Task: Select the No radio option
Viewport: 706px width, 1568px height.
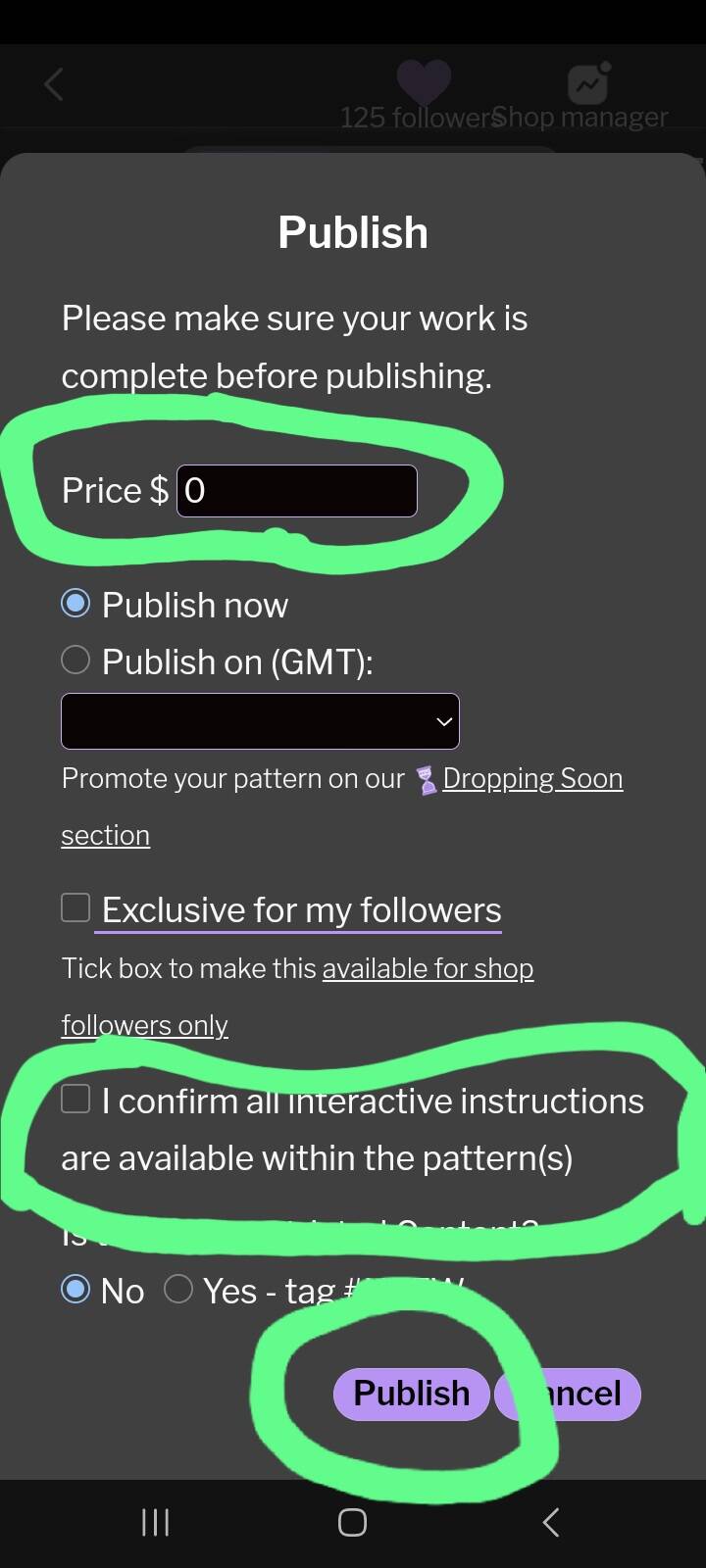Action: 76,1290
